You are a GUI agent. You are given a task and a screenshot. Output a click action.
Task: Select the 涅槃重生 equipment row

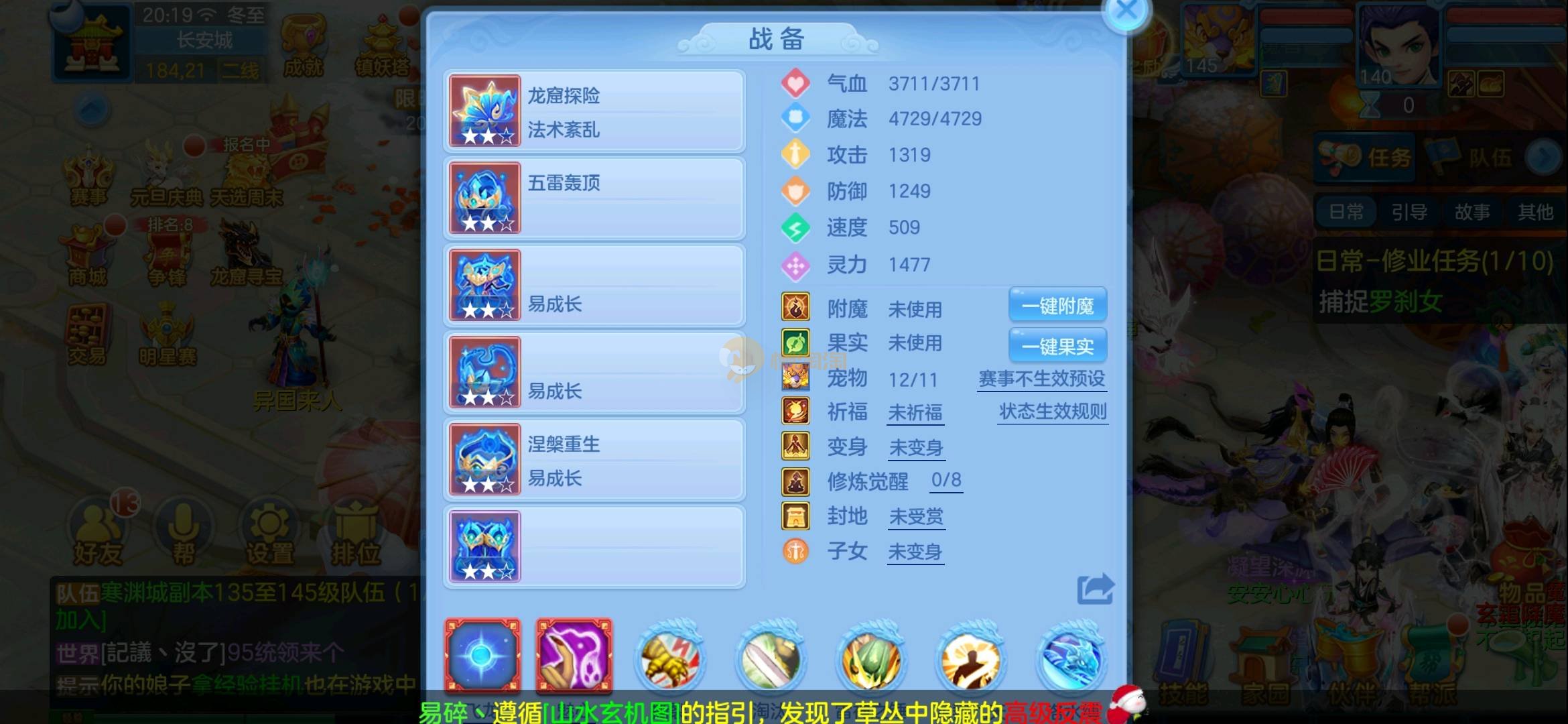(594, 460)
